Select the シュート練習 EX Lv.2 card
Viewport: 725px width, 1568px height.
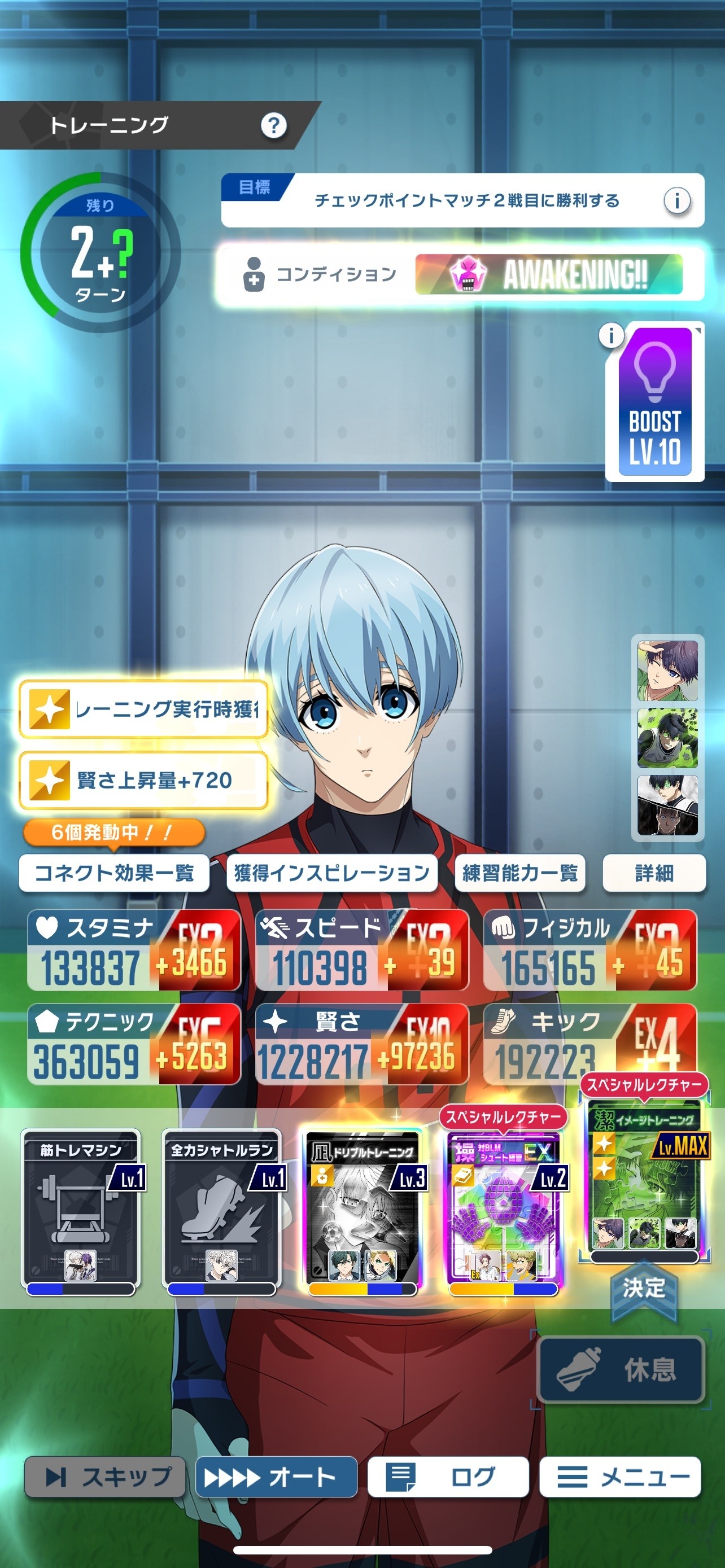point(503,1211)
